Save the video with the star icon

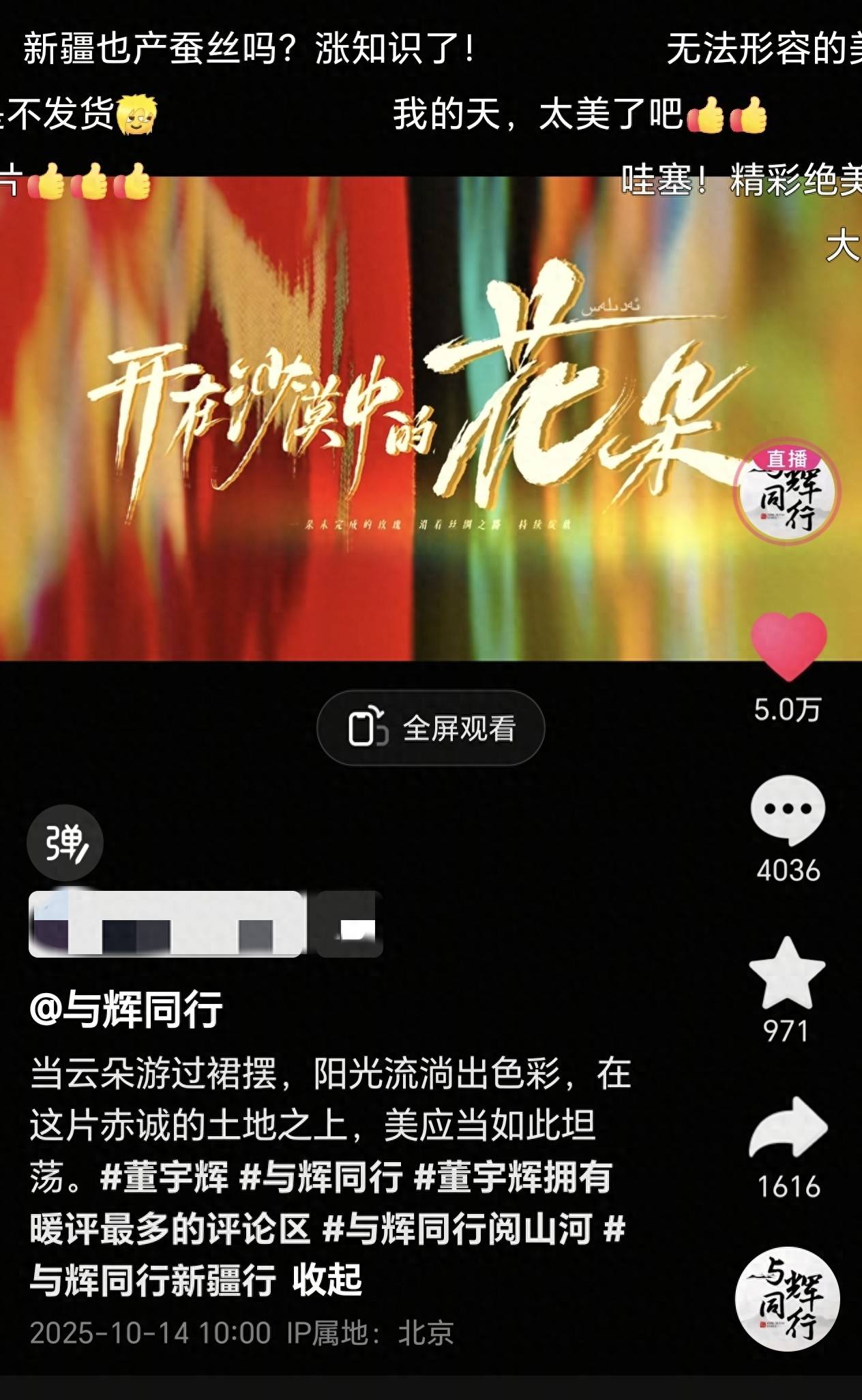tap(788, 973)
